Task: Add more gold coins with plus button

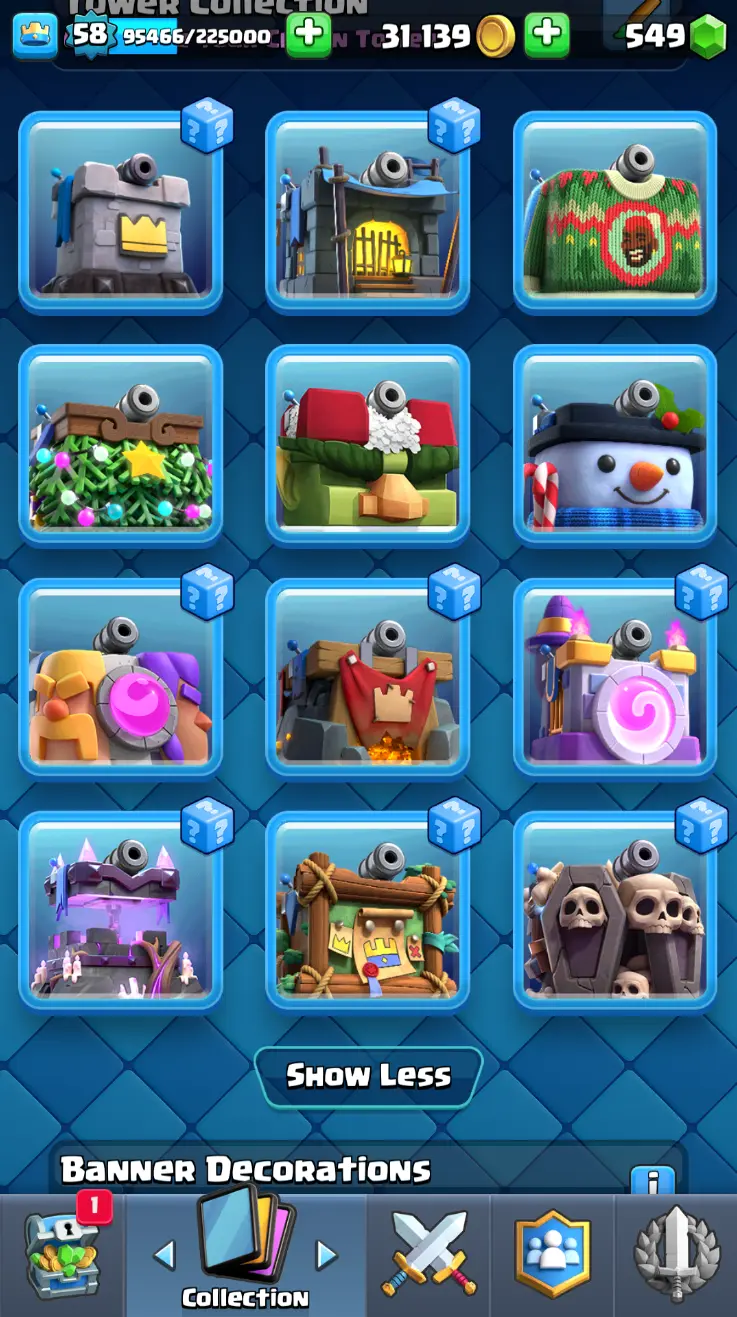Action: tap(546, 35)
